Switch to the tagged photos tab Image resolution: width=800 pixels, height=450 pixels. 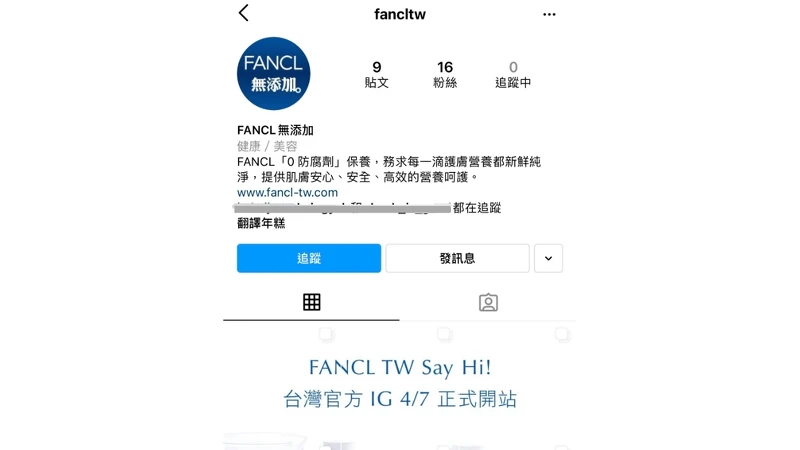(x=488, y=302)
